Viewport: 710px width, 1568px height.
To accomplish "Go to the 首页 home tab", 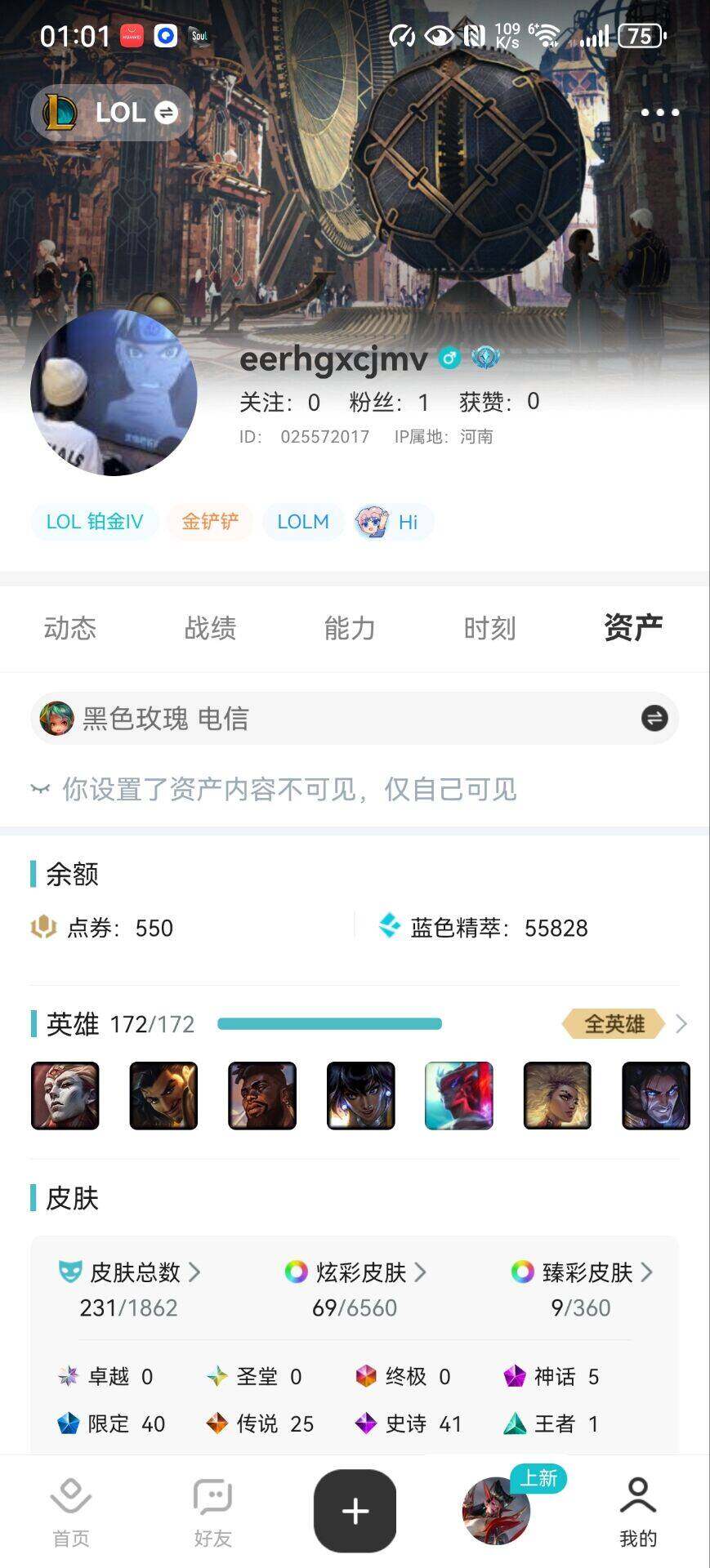I will pos(71,1512).
